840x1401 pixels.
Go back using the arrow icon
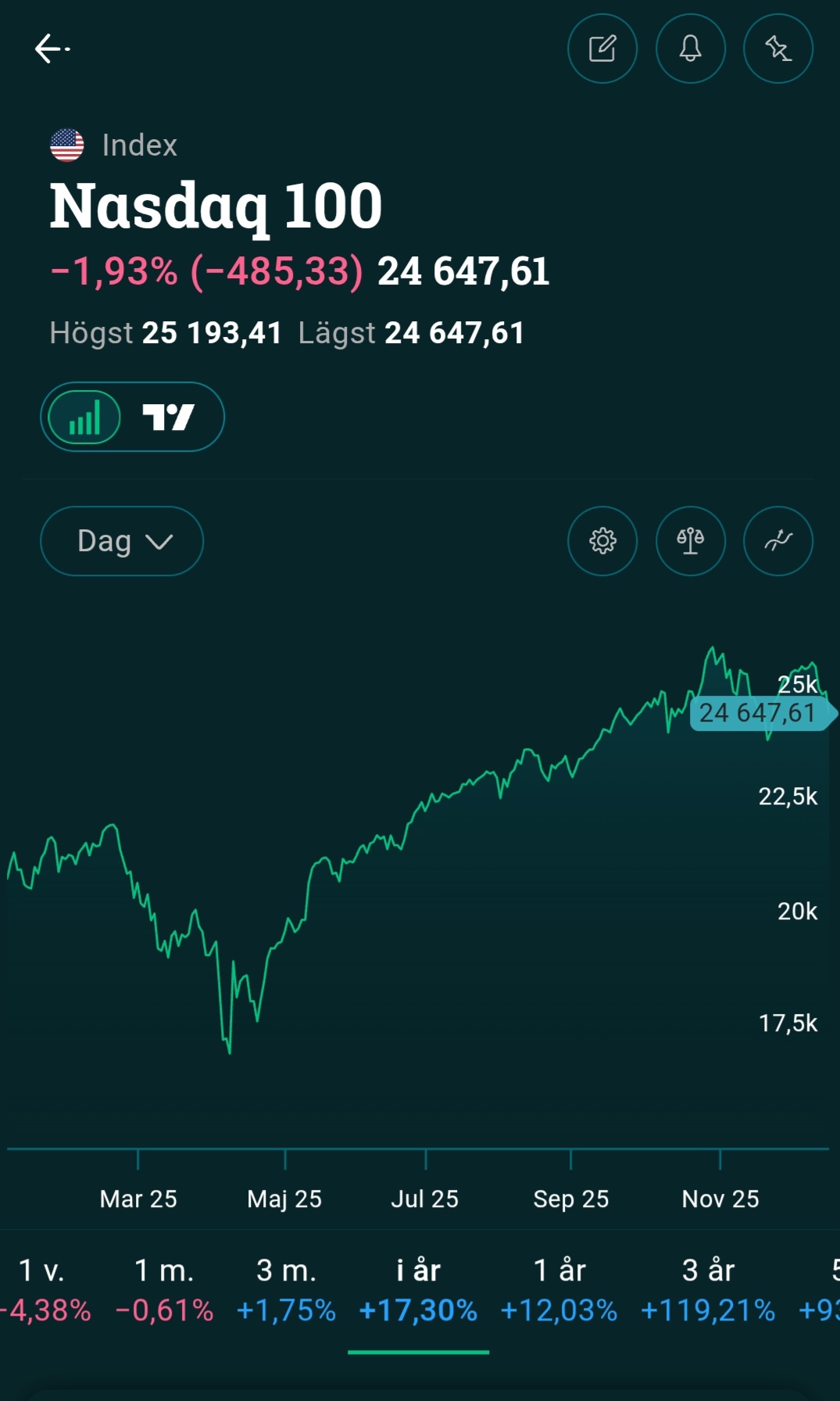[52, 48]
